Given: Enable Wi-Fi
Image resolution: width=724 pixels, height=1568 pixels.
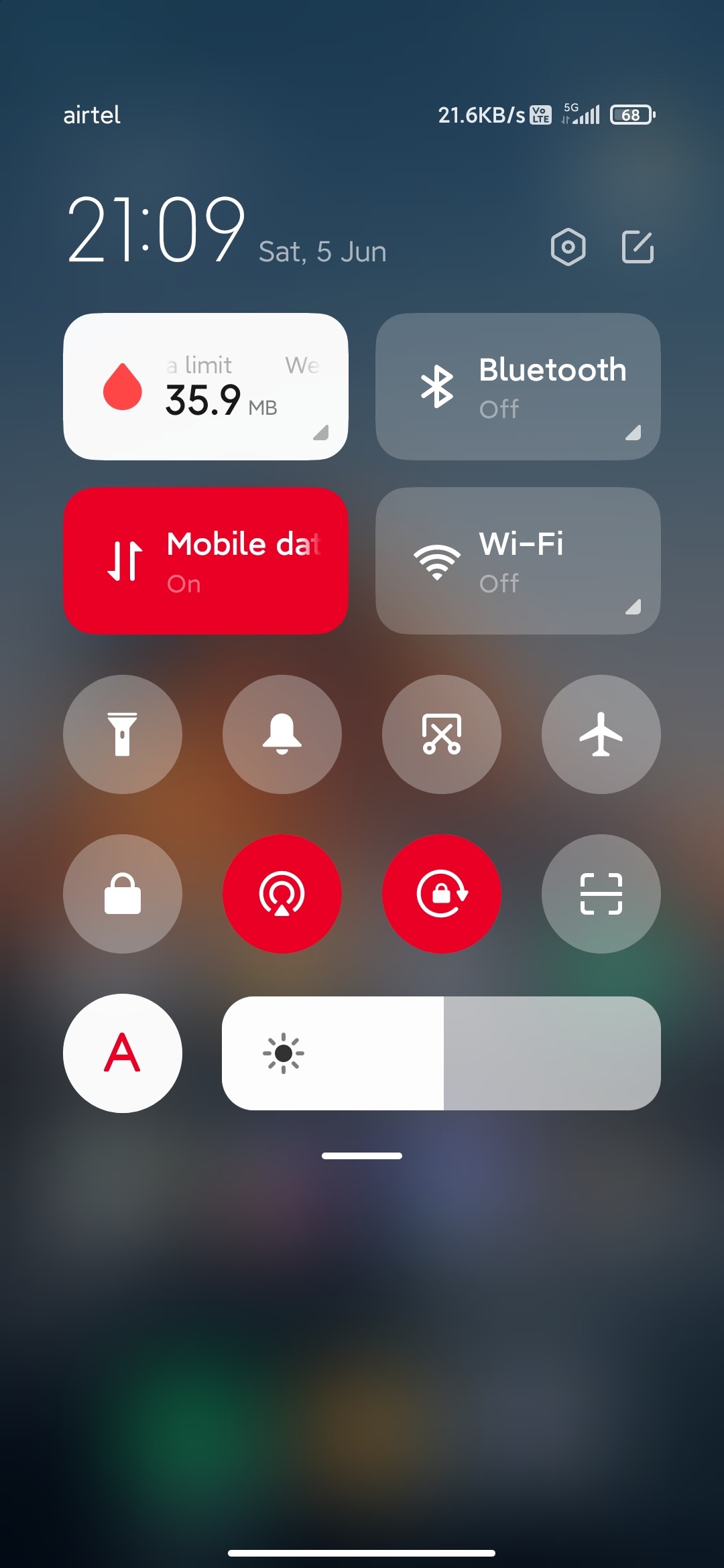Looking at the screenshot, I should 518,561.
